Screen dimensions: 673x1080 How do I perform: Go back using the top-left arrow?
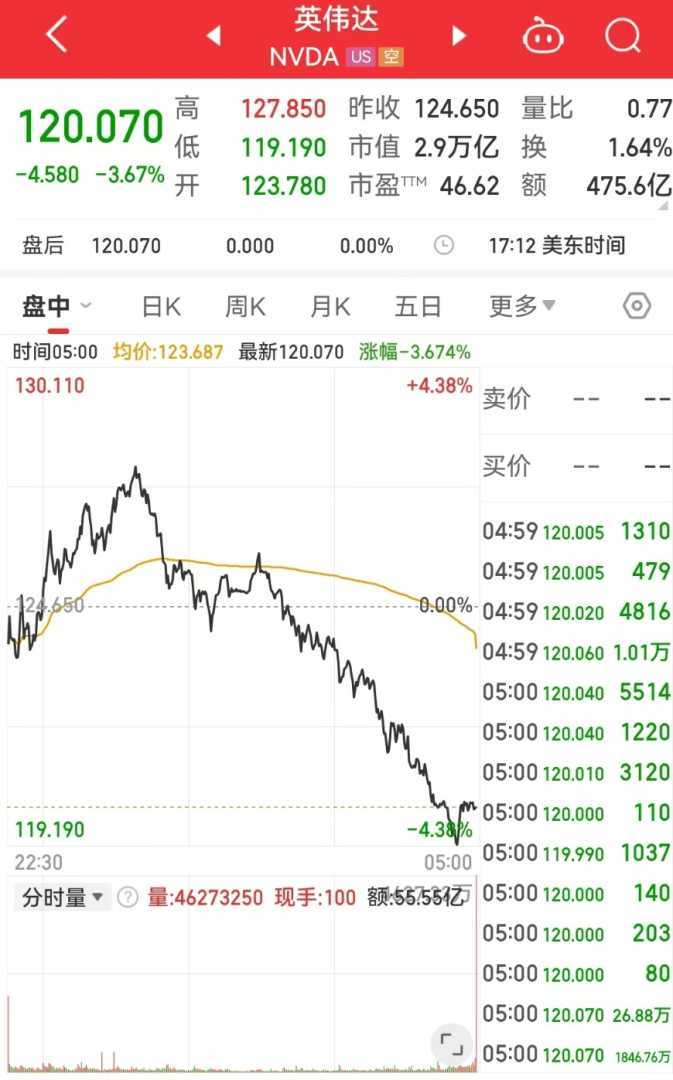pyautogui.click(x=56, y=36)
